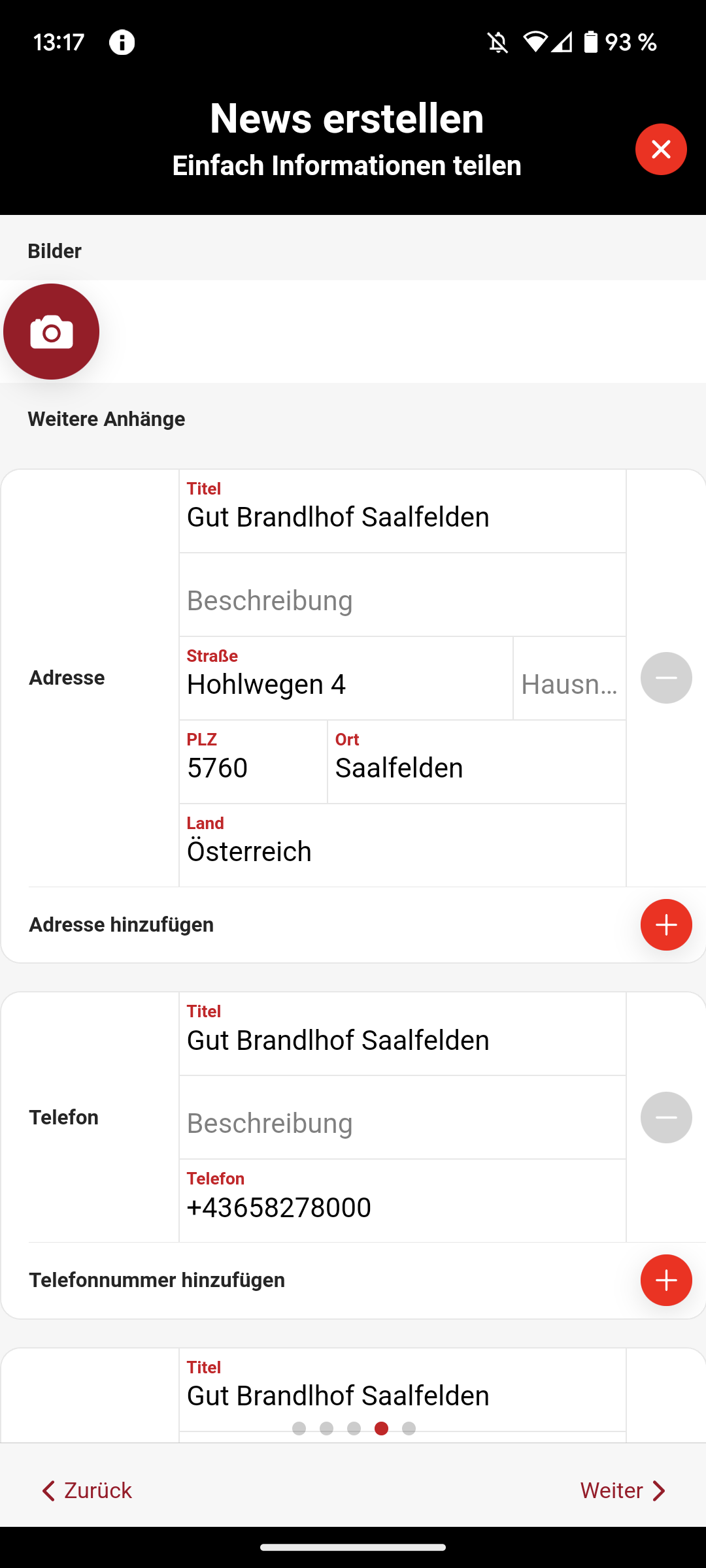Remove the Adresse attachment block
The height and width of the screenshot is (1568, 706).
[666, 678]
